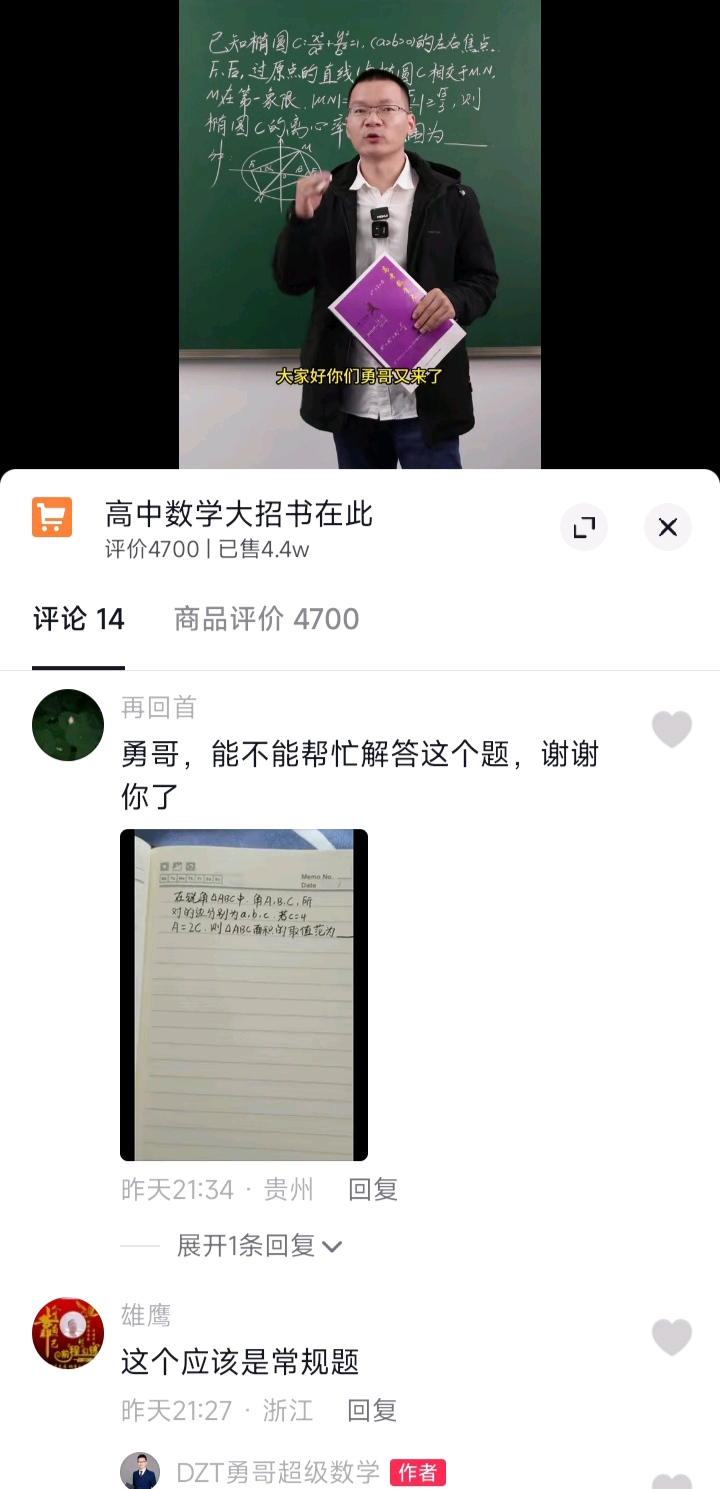Expand the comments panel to full screen
This screenshot has width=720, height=1489.
584,527
